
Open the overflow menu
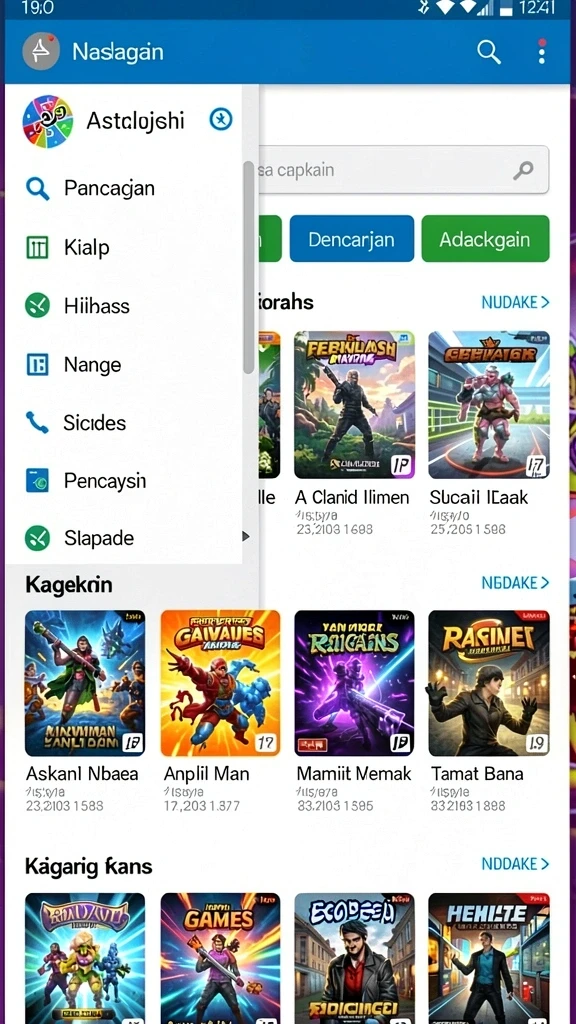click(541, 52)
